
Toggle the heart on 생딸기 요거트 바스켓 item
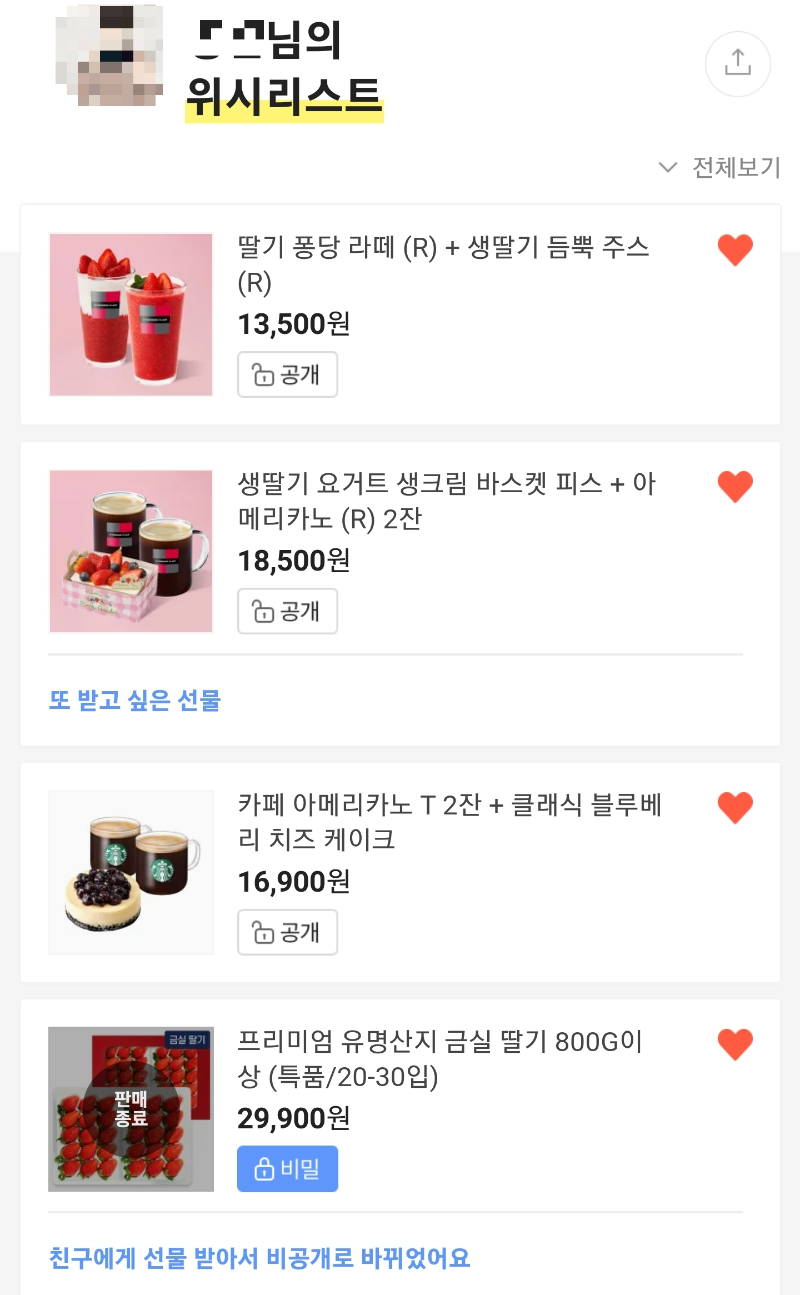(x=736, y=487)
